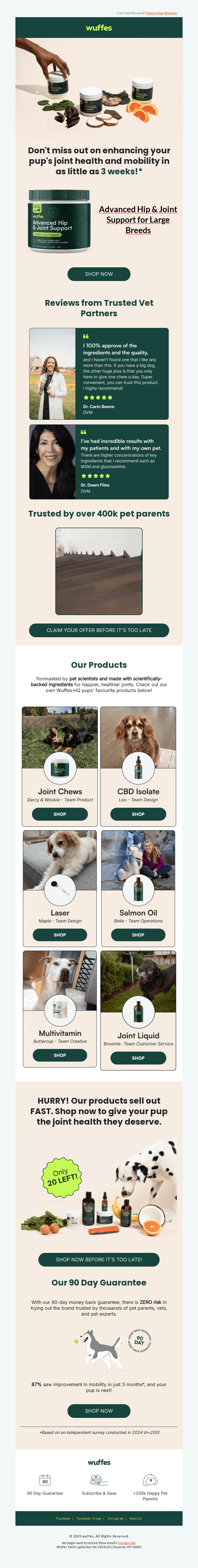Visit the Instagram footer link
Screen dimensions: 198x1568
pyautogui.click(x=115, y=1518)
